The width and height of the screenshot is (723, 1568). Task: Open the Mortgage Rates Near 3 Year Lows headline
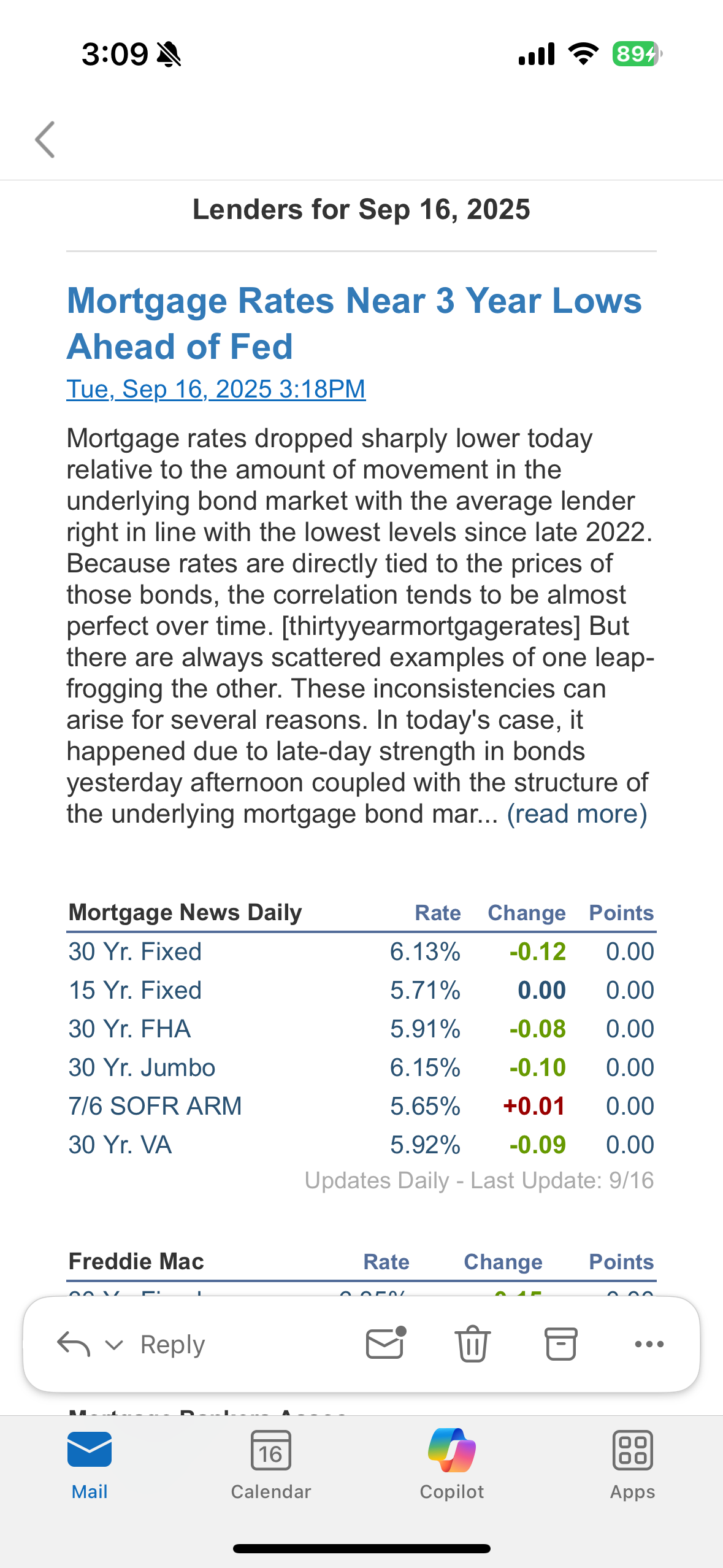354,323
